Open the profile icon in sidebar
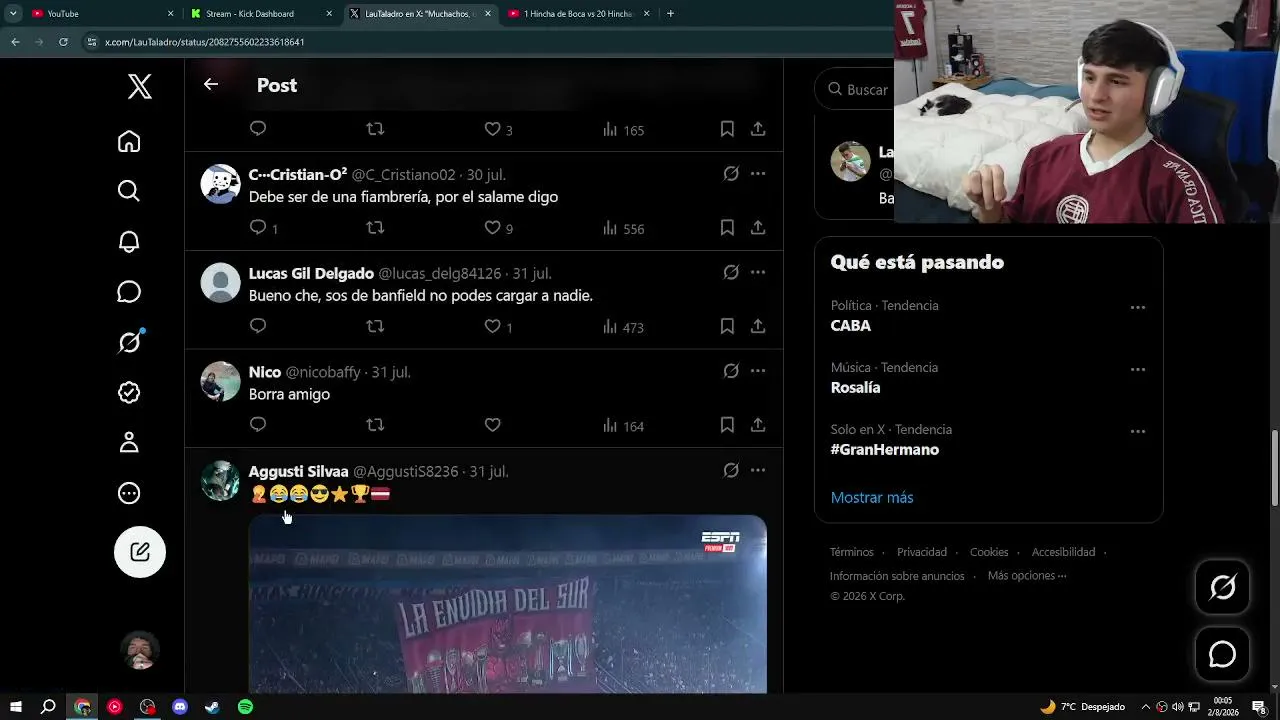Viewport: 1280px width, 720px height. tap(129, 443)
